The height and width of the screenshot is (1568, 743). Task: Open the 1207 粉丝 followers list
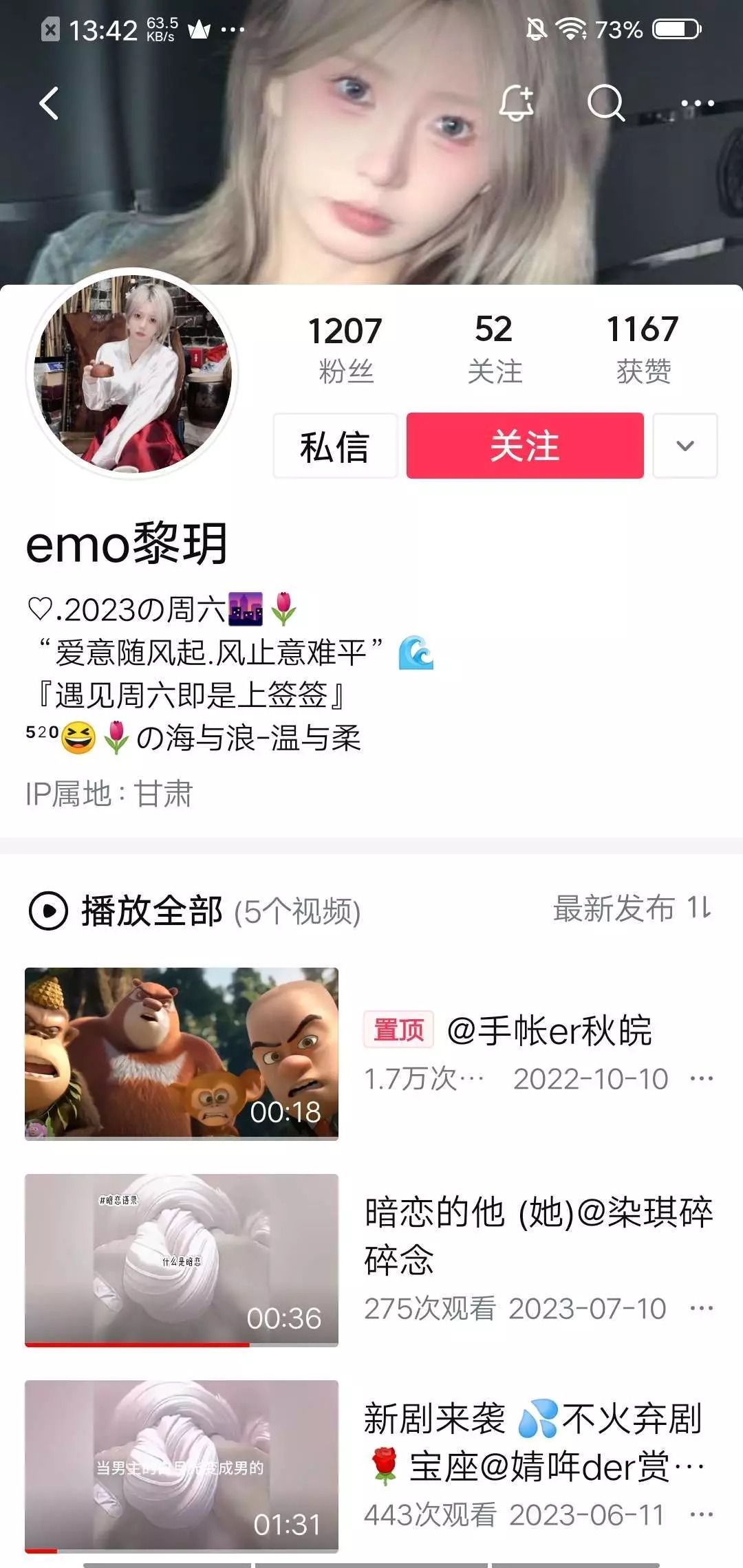click(x=345, y=349)
